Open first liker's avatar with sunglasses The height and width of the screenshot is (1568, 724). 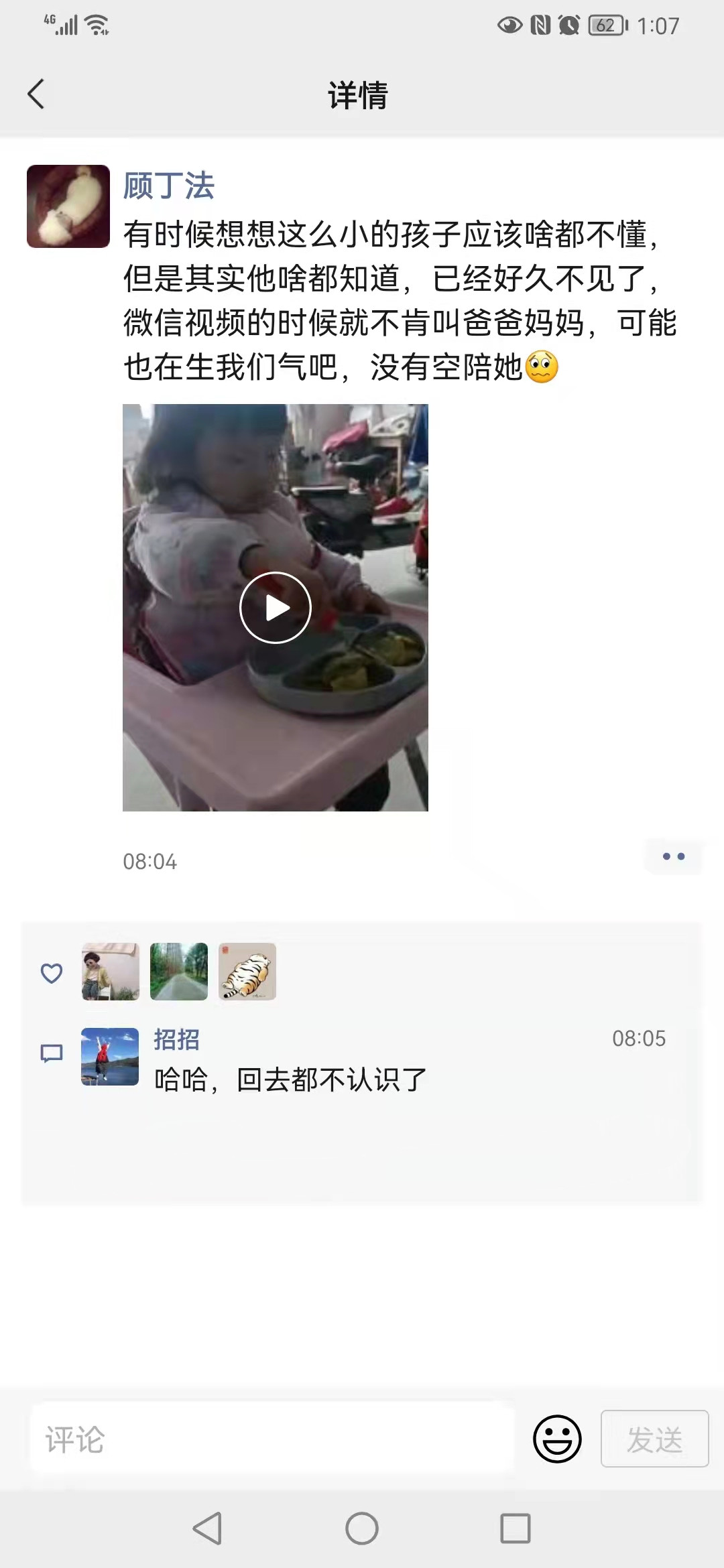click(111, 972)
